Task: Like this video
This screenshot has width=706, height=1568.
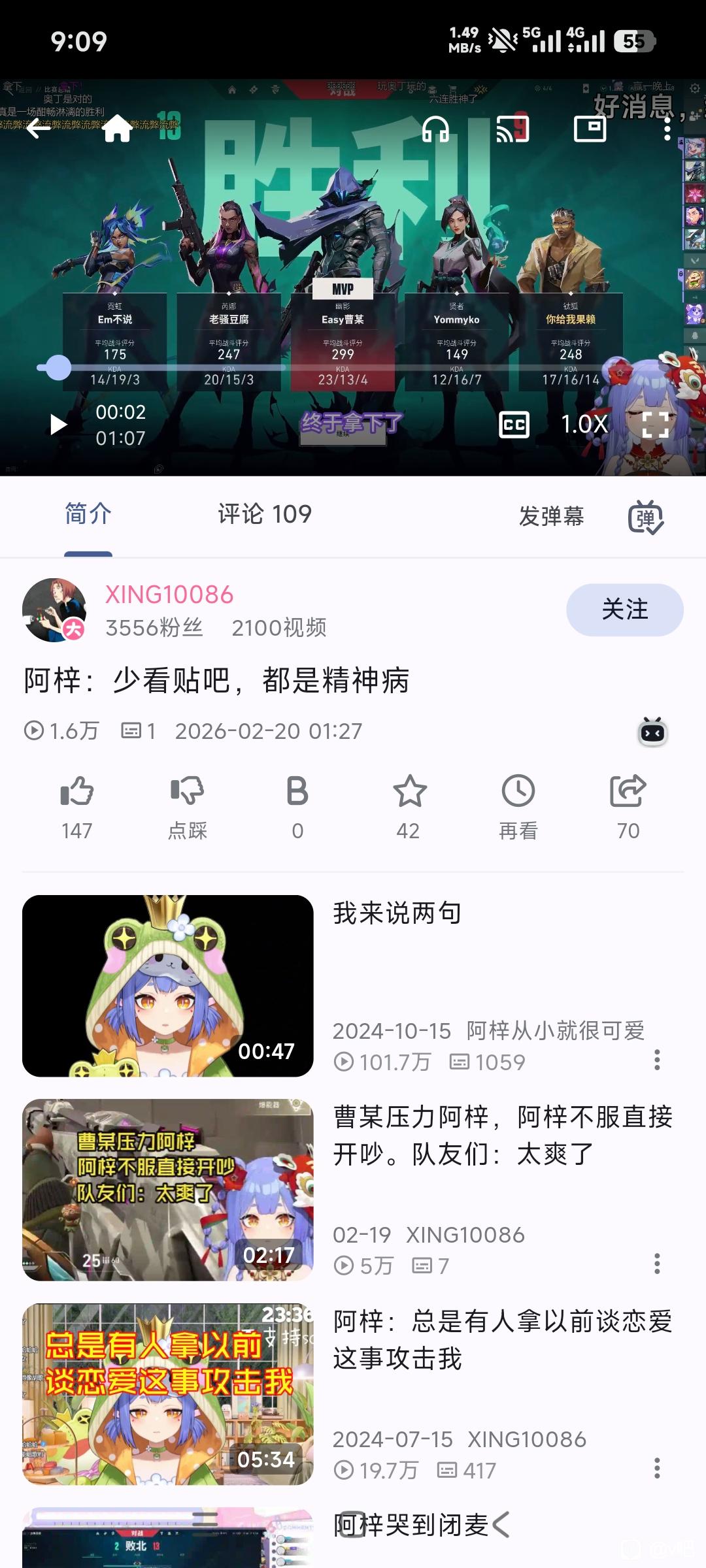Action: [x=77, y=792]
